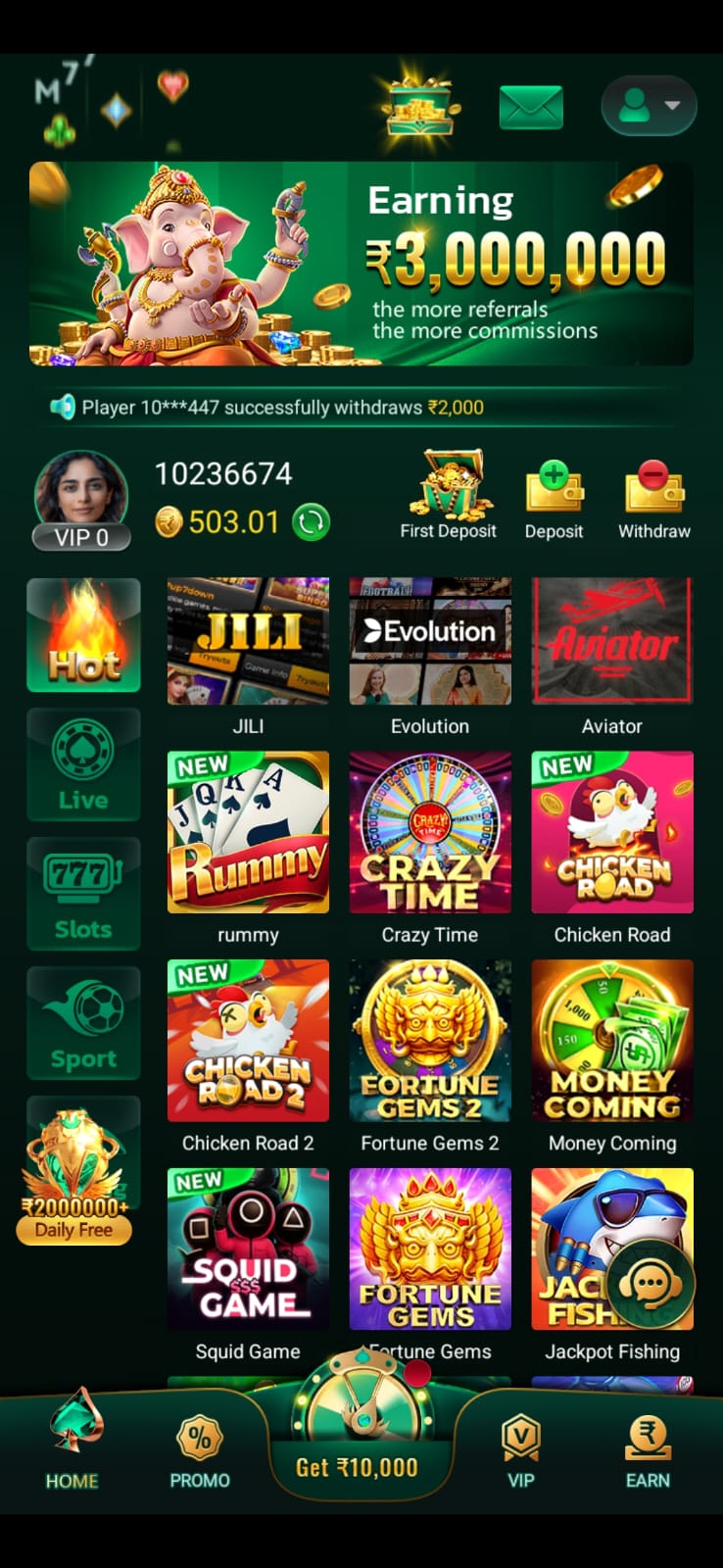Open the Daily Free reward
Screen dimensions: 723x1568
[75, 1176]
